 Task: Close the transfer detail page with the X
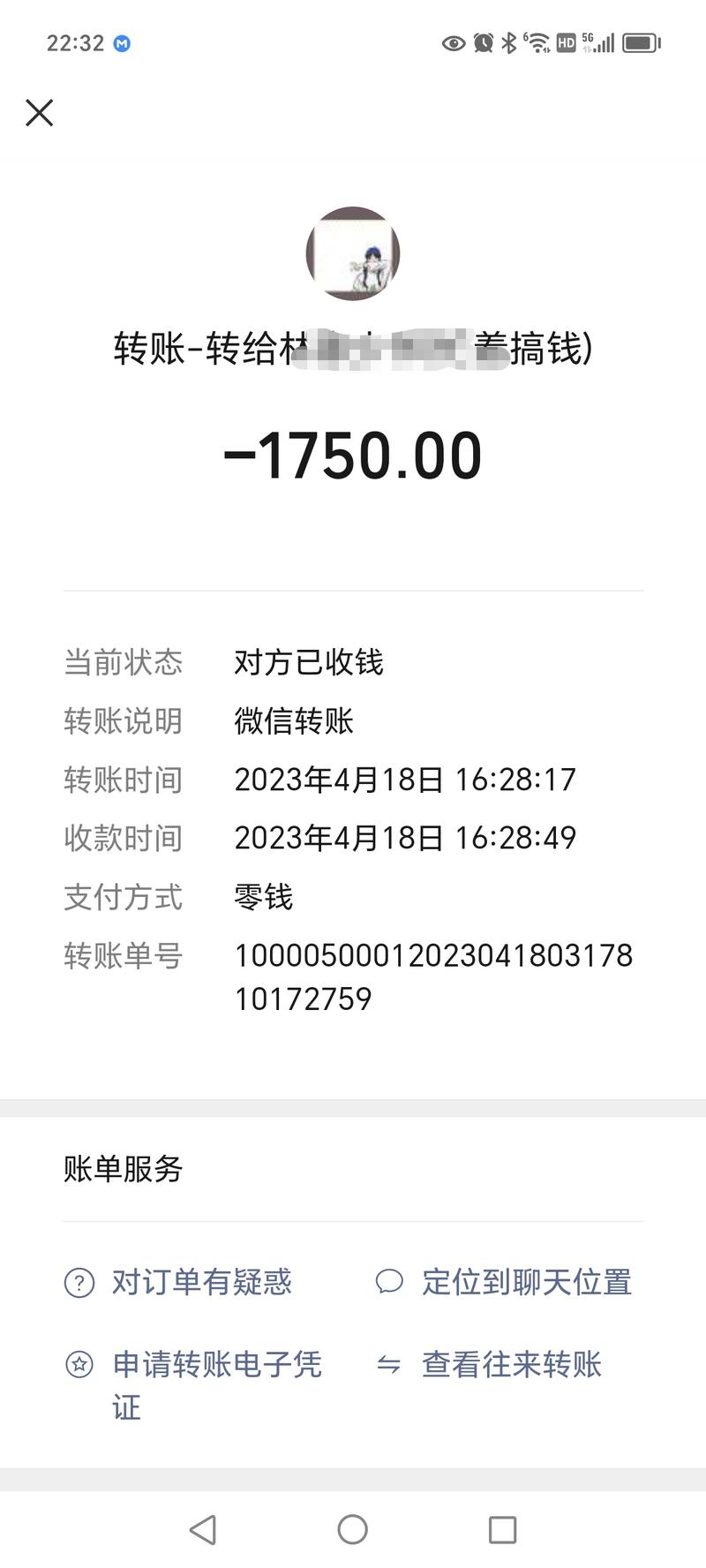(39, 113)
